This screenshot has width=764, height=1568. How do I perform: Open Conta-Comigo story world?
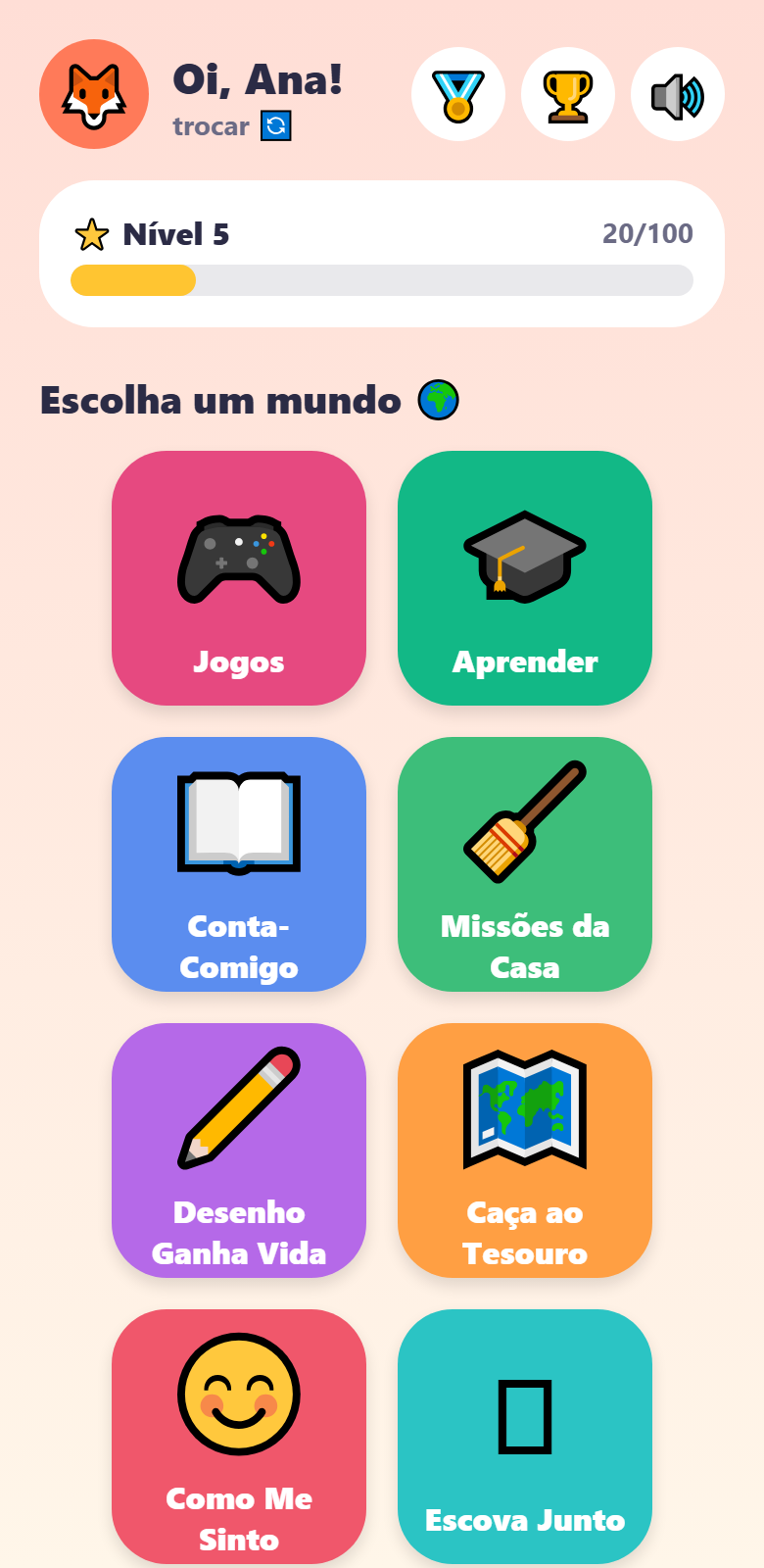point(239,864)
